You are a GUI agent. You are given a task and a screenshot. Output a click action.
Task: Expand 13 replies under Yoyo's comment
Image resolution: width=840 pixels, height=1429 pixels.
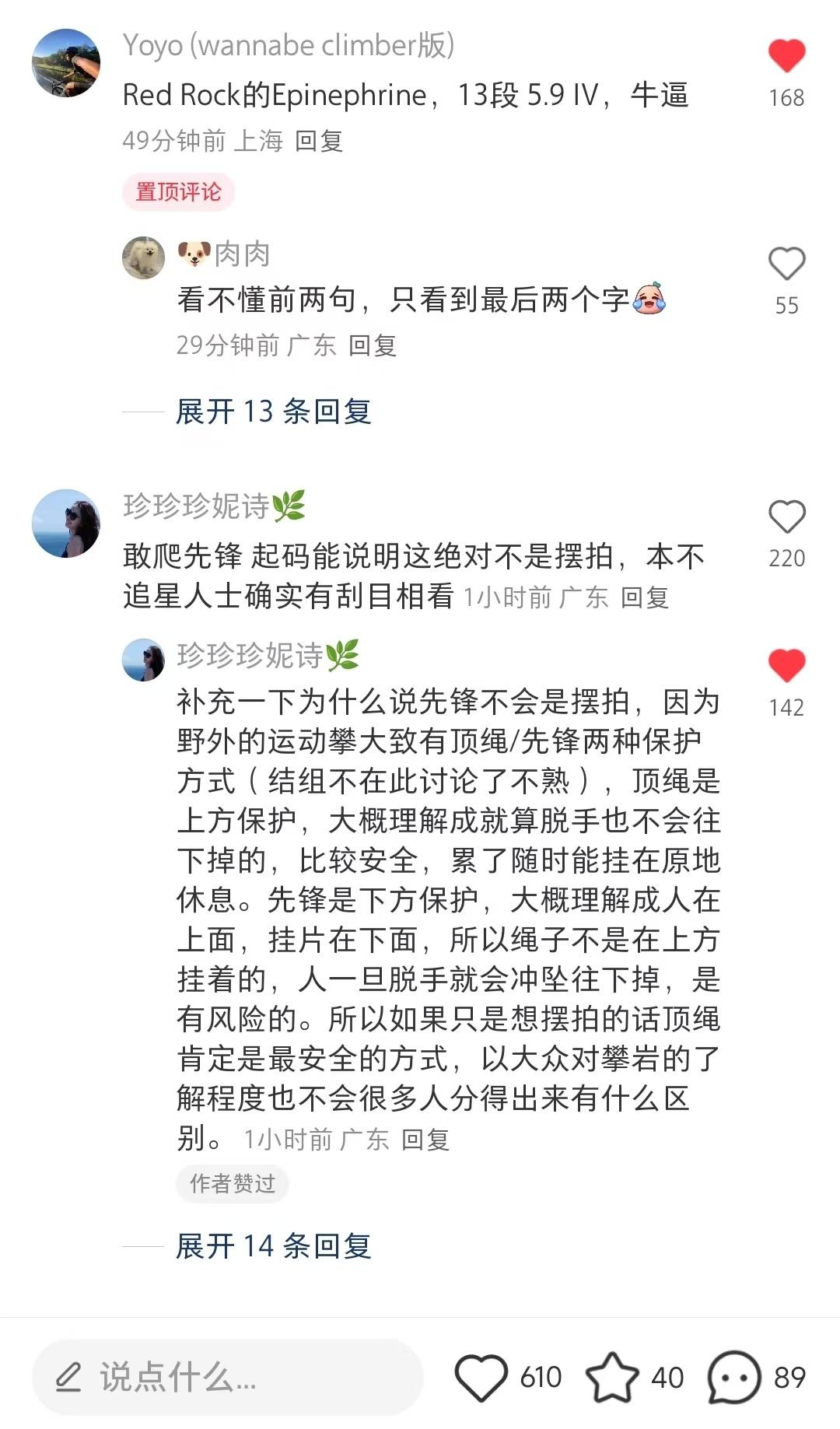(x=274, y=412)
